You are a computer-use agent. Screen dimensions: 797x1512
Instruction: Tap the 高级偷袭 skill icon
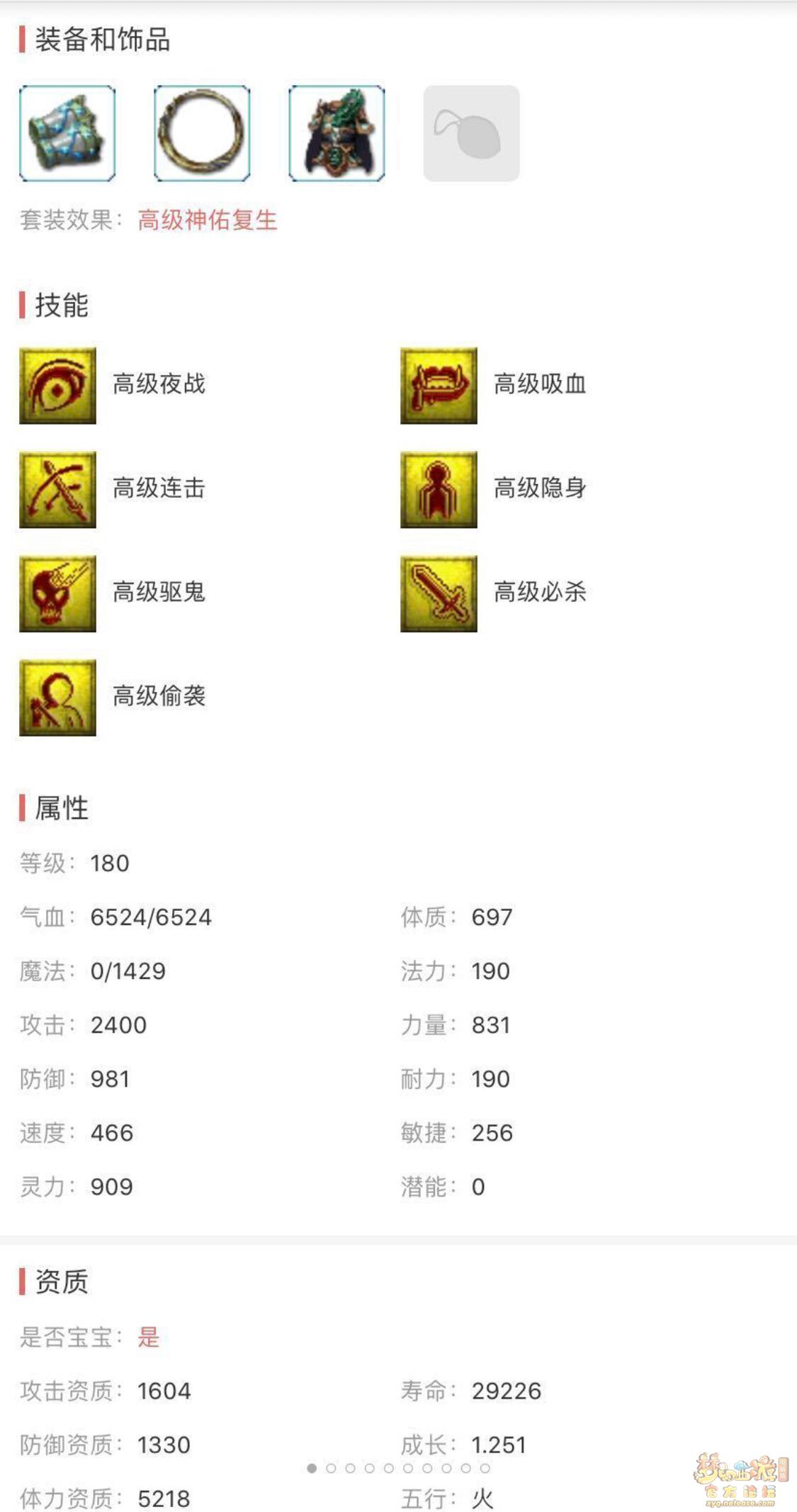(57, 698)
